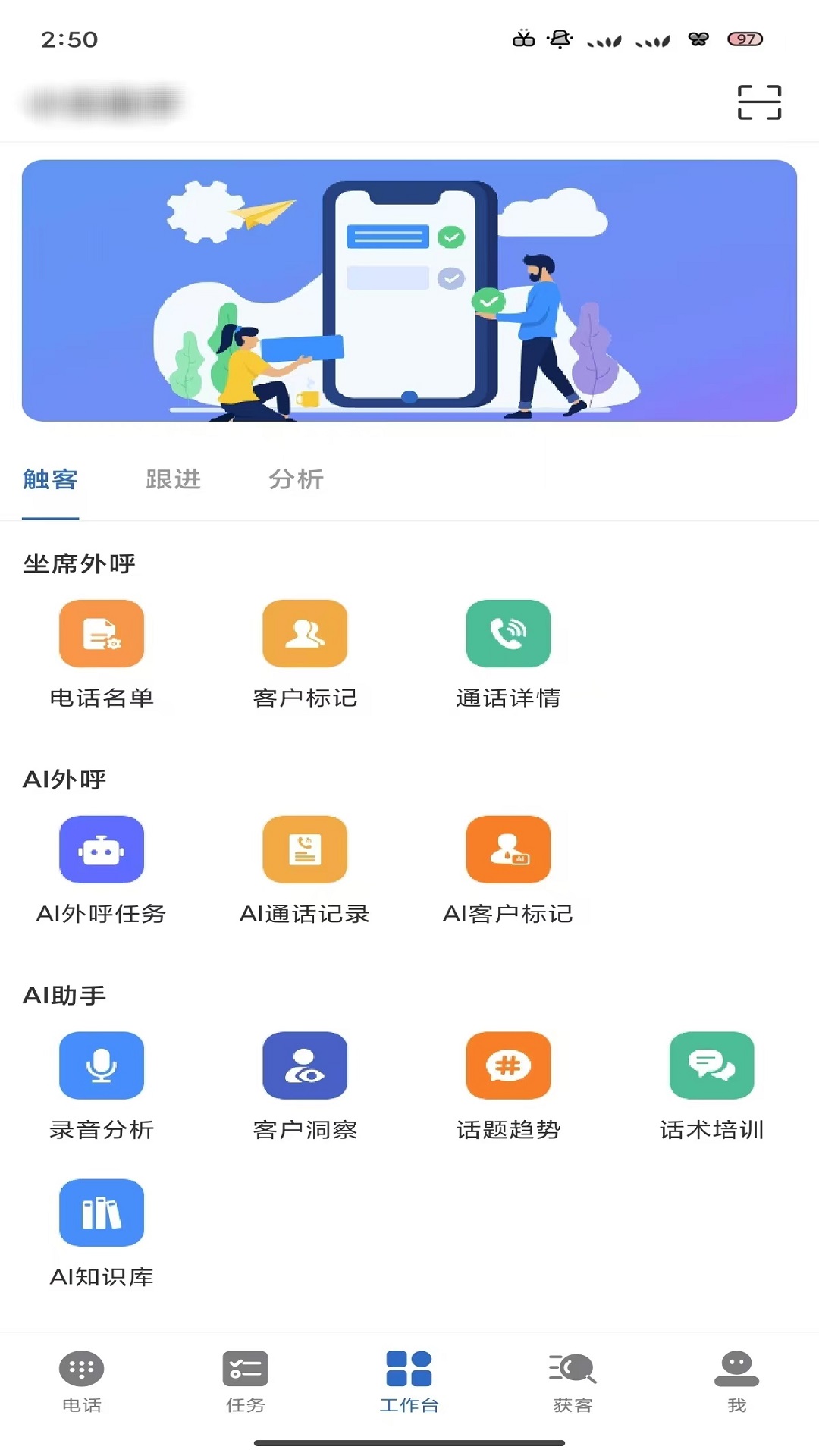Viewport: 819px width, 1456px height.
Task: Switch to the 分析 tab
Action: coord(296,479)
